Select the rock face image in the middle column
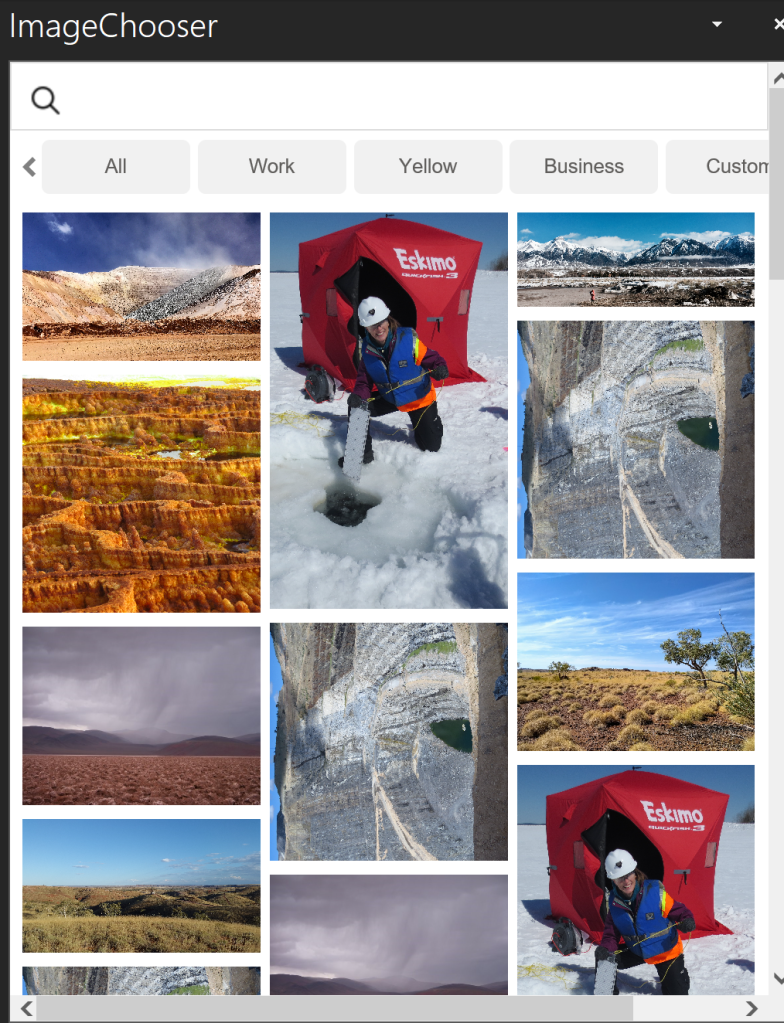The image size is (784, 1023). click(388, 741)
